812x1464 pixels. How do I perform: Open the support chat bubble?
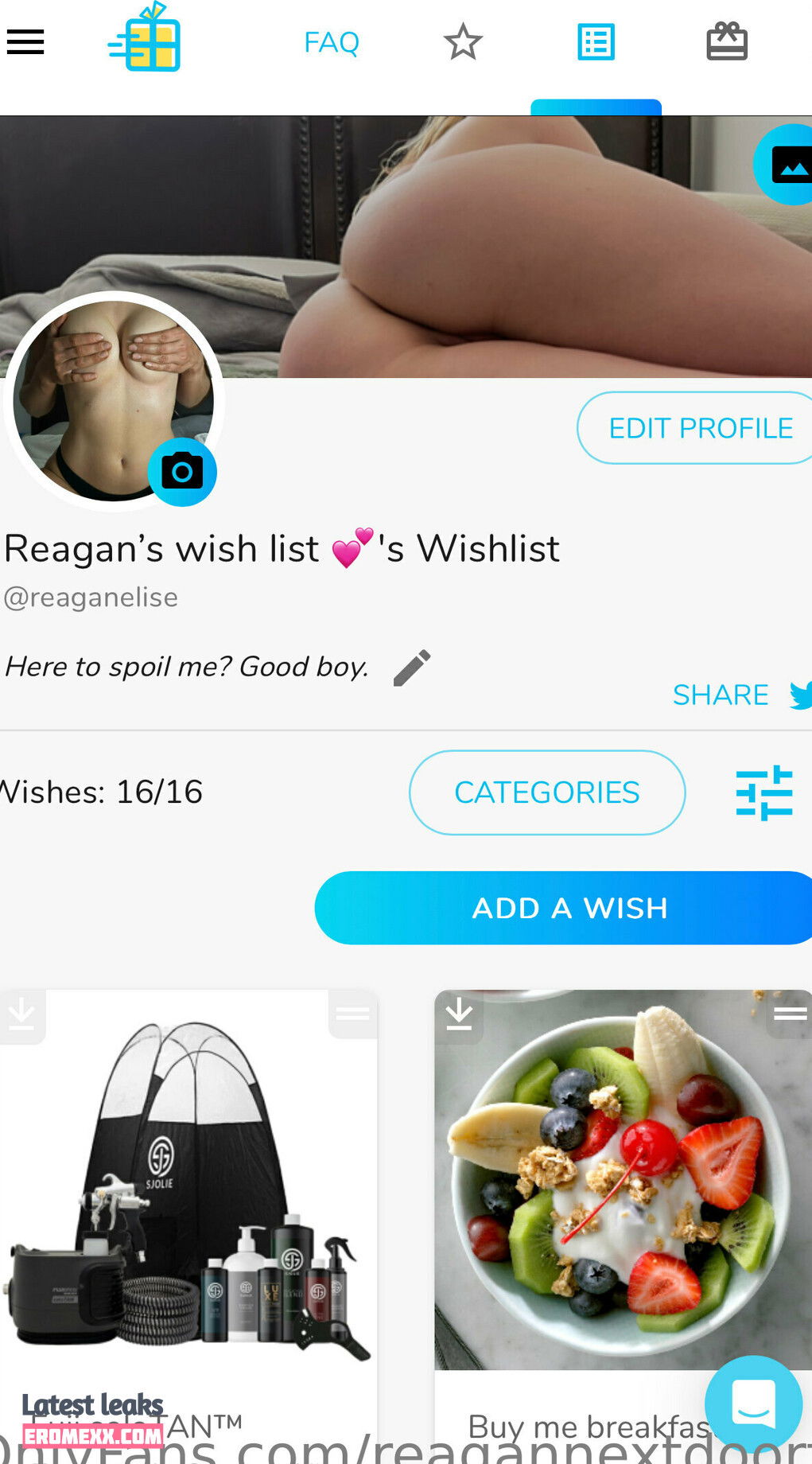(753, 1404)
